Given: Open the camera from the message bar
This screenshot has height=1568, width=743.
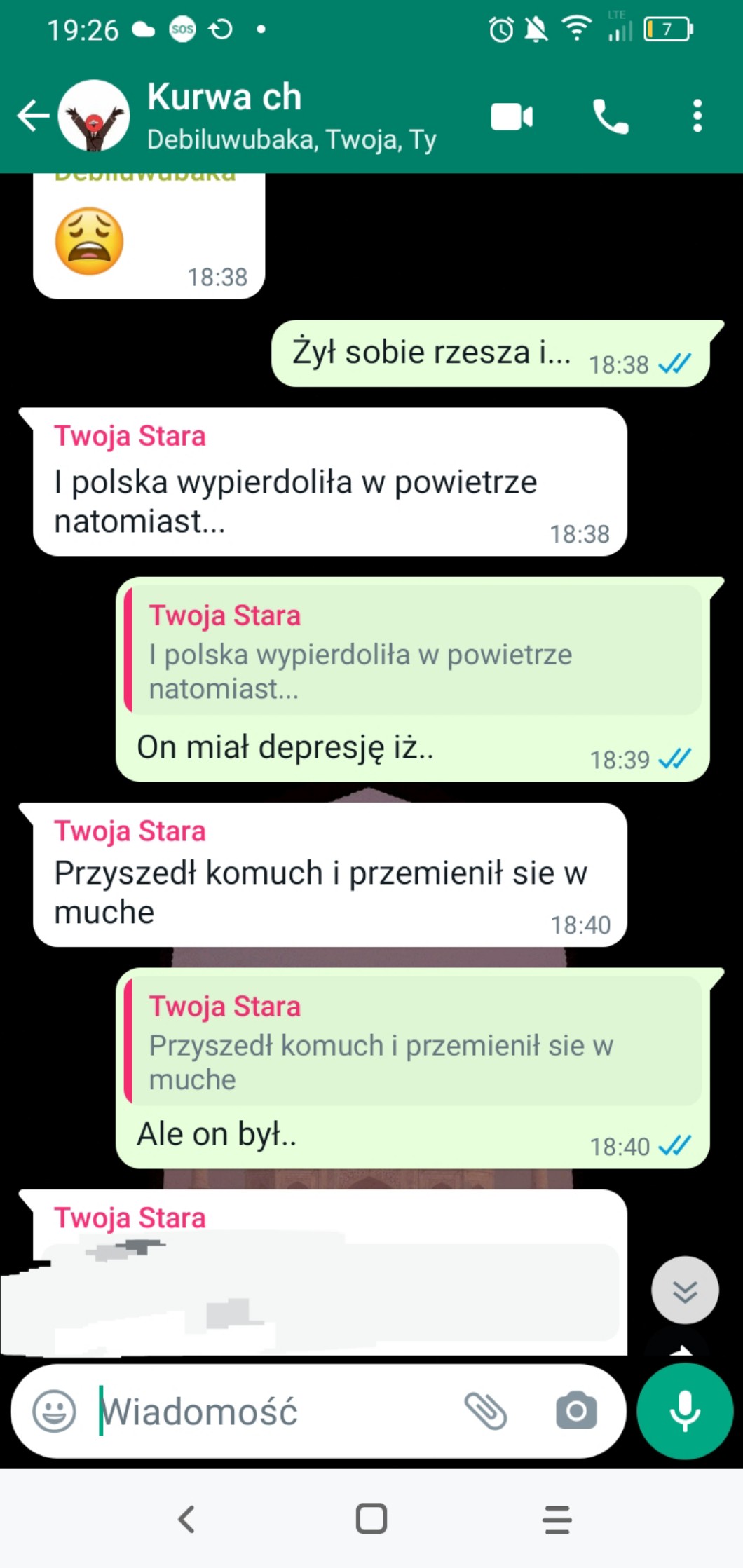Looking at the screenshot, I should (x=576, y=1410).
